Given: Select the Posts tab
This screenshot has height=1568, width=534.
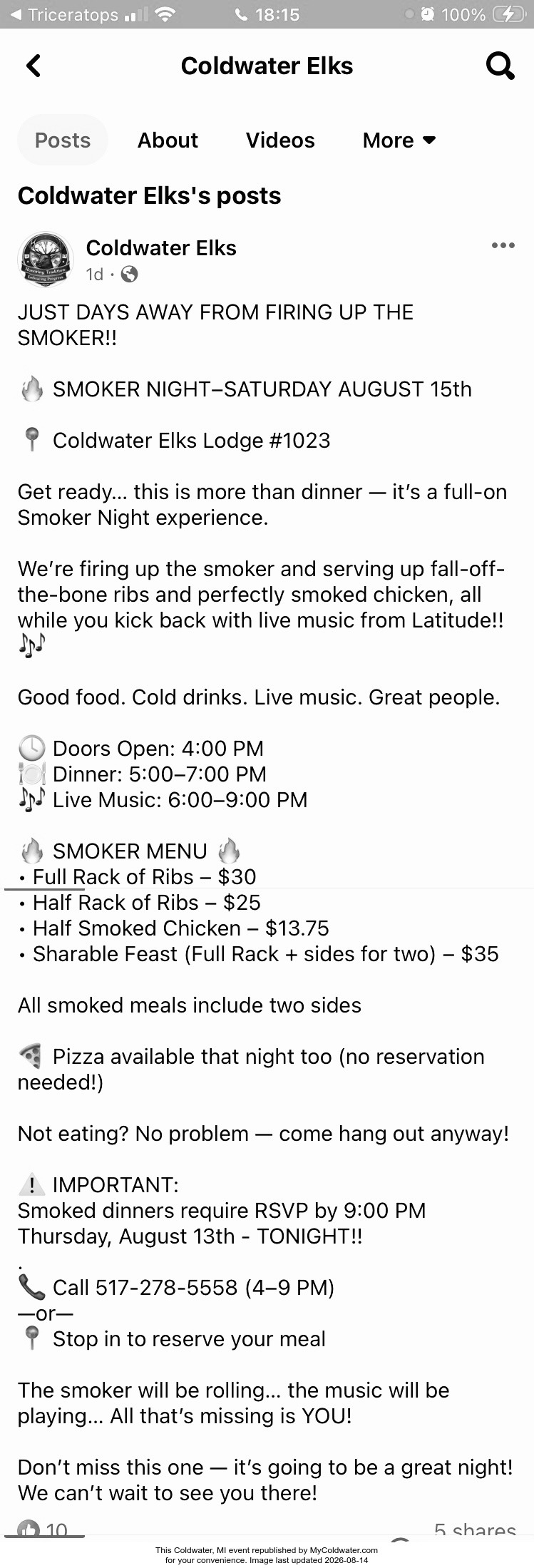Looking at the screenshot, I should (63, 140).
